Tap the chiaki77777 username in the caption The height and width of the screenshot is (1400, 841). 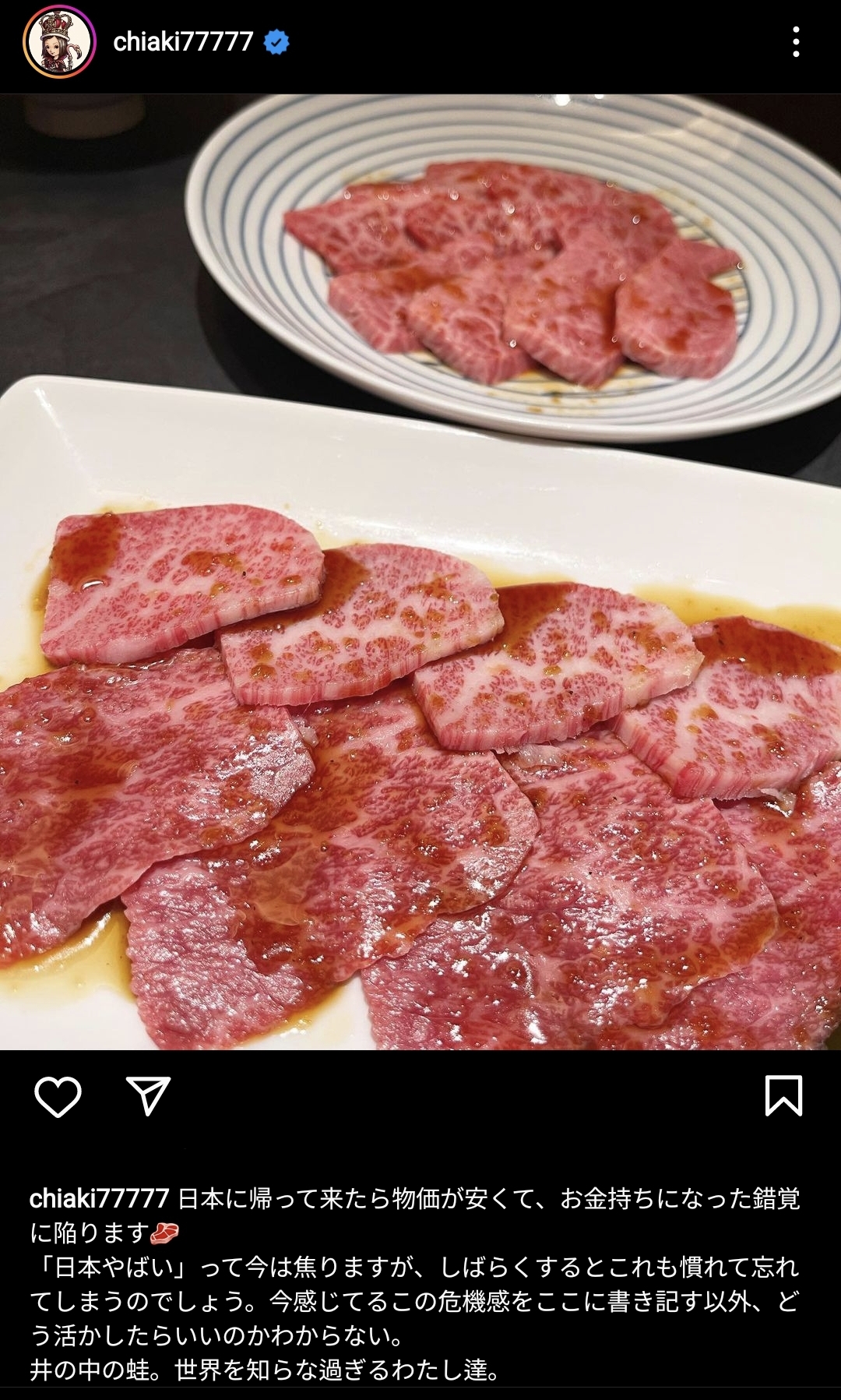coord(99,1198)
